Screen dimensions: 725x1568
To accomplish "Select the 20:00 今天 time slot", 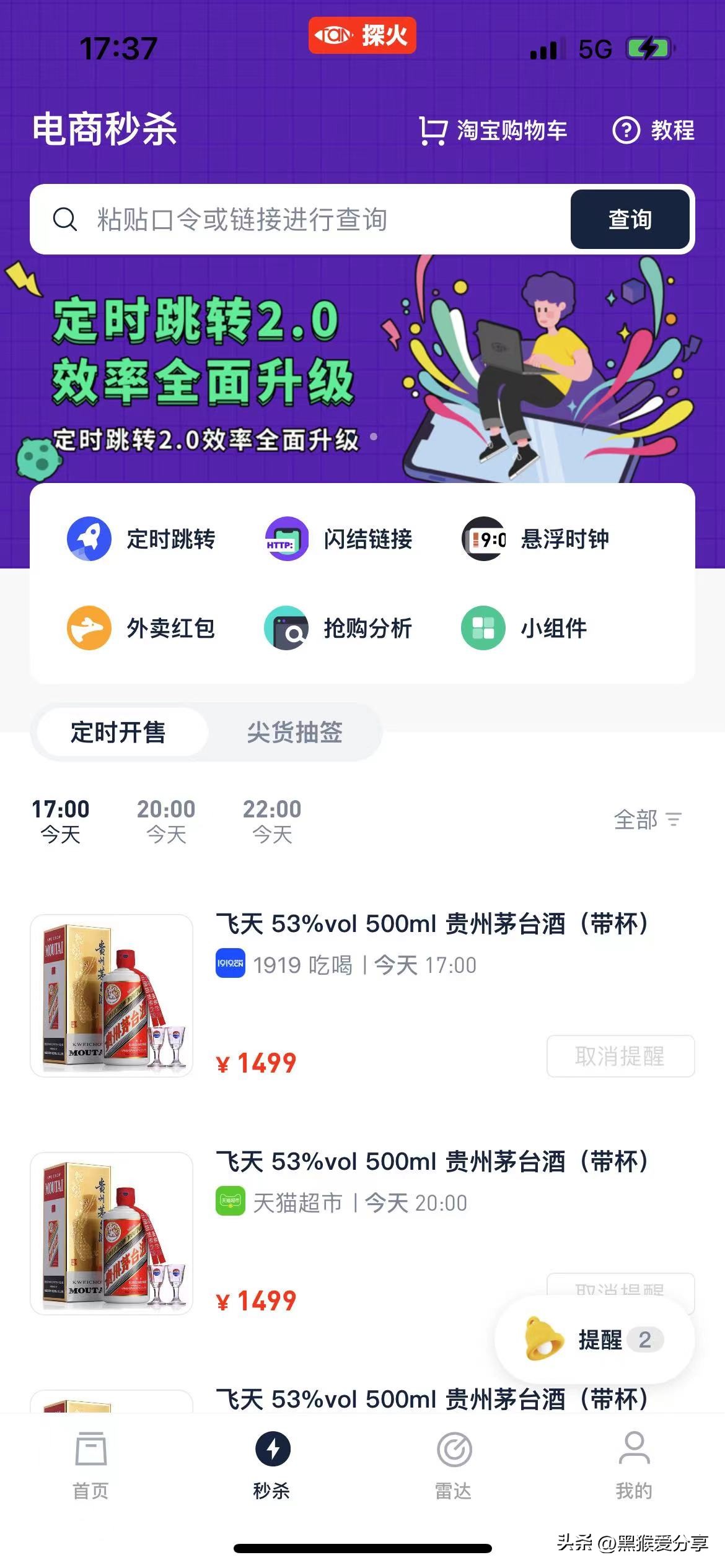I will coord(166,821).
